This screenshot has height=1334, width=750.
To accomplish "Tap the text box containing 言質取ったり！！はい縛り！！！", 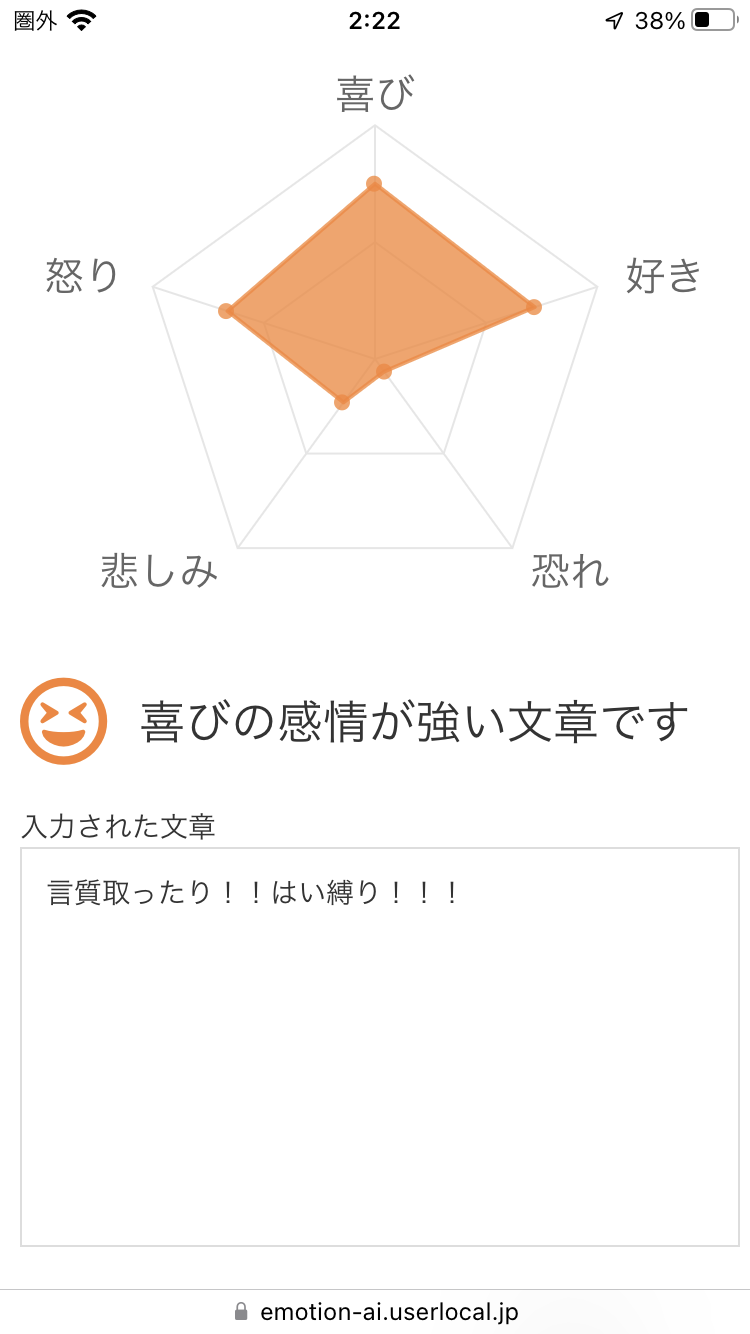I will click(380, 1047).
